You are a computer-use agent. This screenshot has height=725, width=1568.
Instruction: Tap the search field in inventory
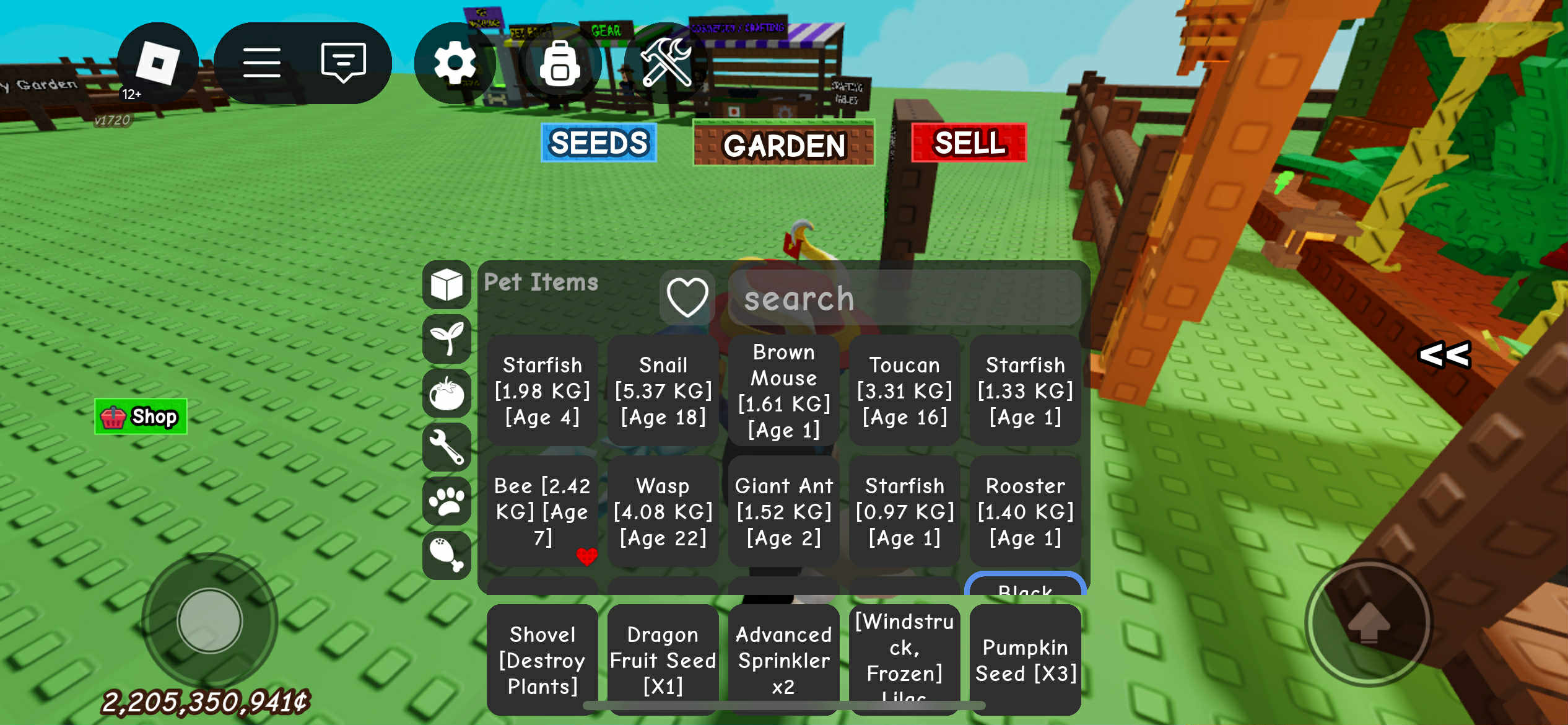pos(904,299)
